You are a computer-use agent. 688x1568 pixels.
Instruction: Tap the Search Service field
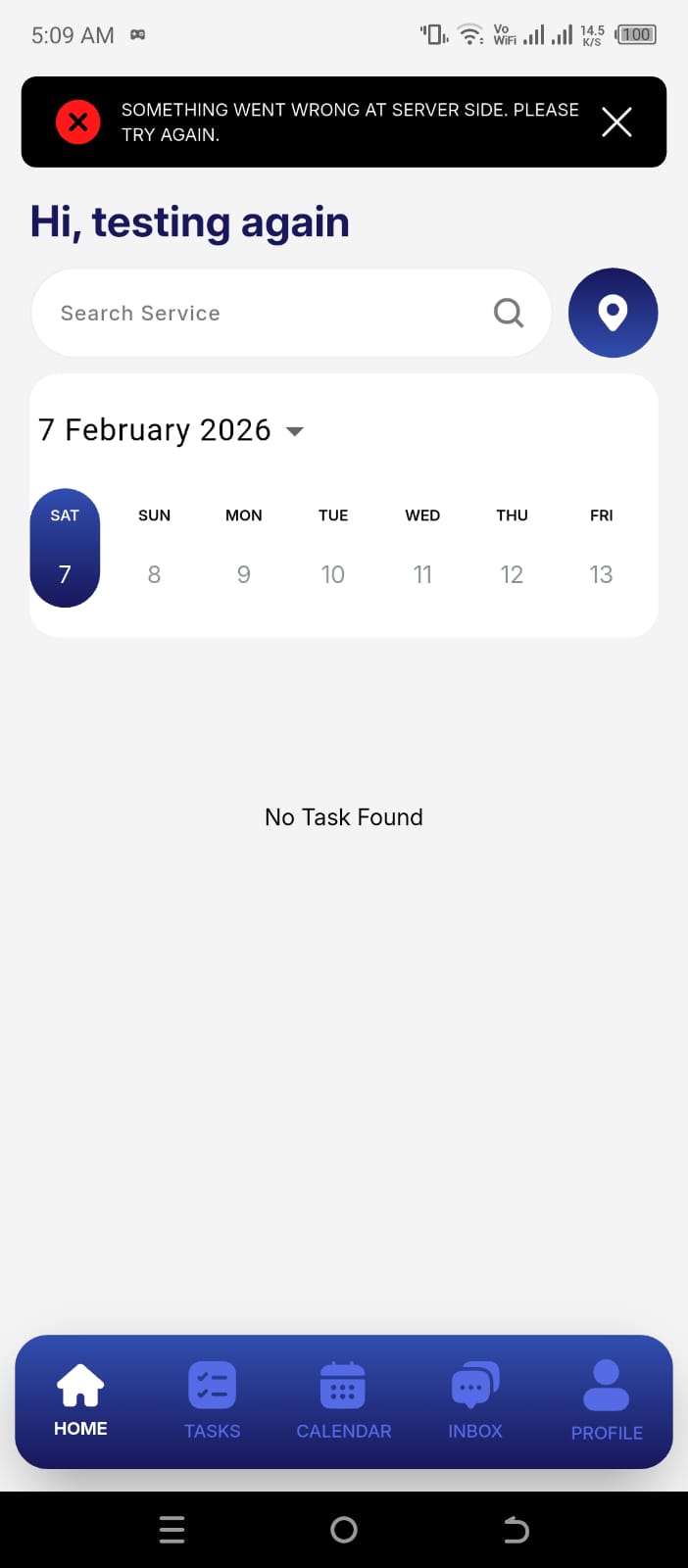click(274, 314)
